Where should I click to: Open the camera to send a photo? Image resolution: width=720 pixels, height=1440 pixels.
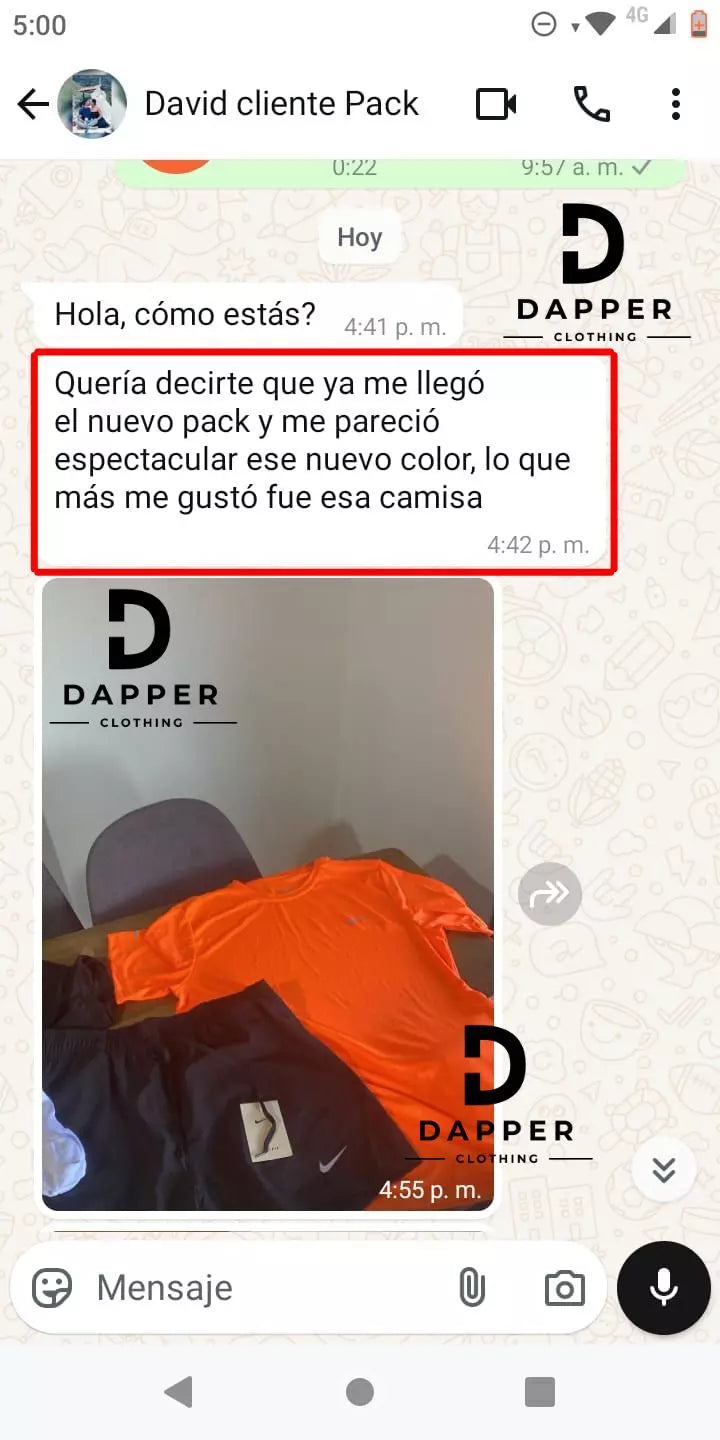pos(564,1288)
